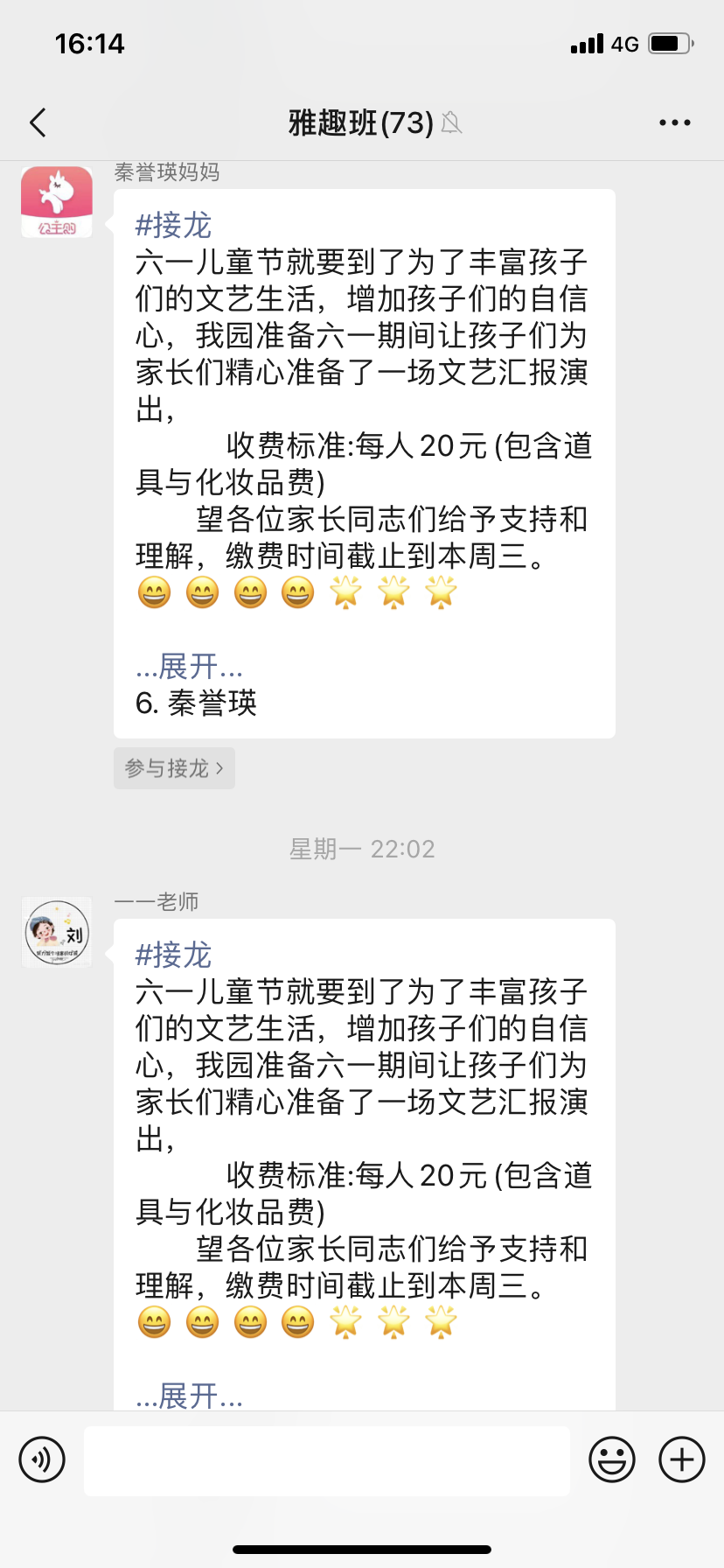Image resolution: width=724 pixels, height=1568 pixels.
Task: Expand 一一老师's 接龙 message
Action: pos(189,1396)
